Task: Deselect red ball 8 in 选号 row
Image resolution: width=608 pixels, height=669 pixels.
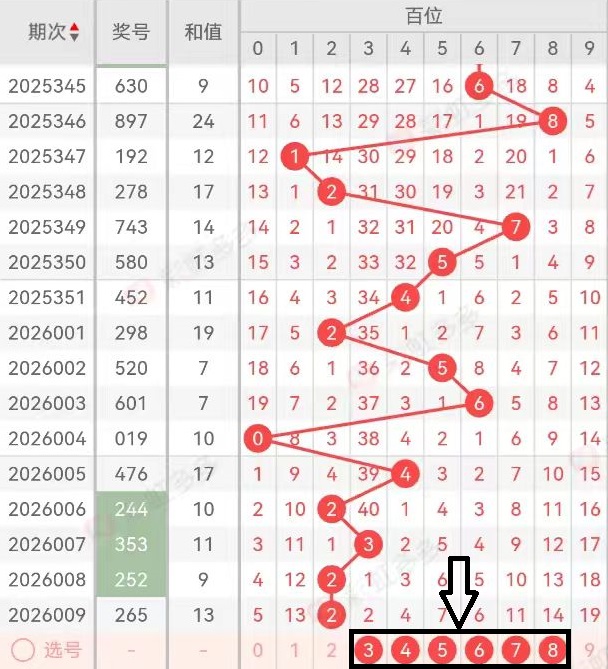Action: 553,651
